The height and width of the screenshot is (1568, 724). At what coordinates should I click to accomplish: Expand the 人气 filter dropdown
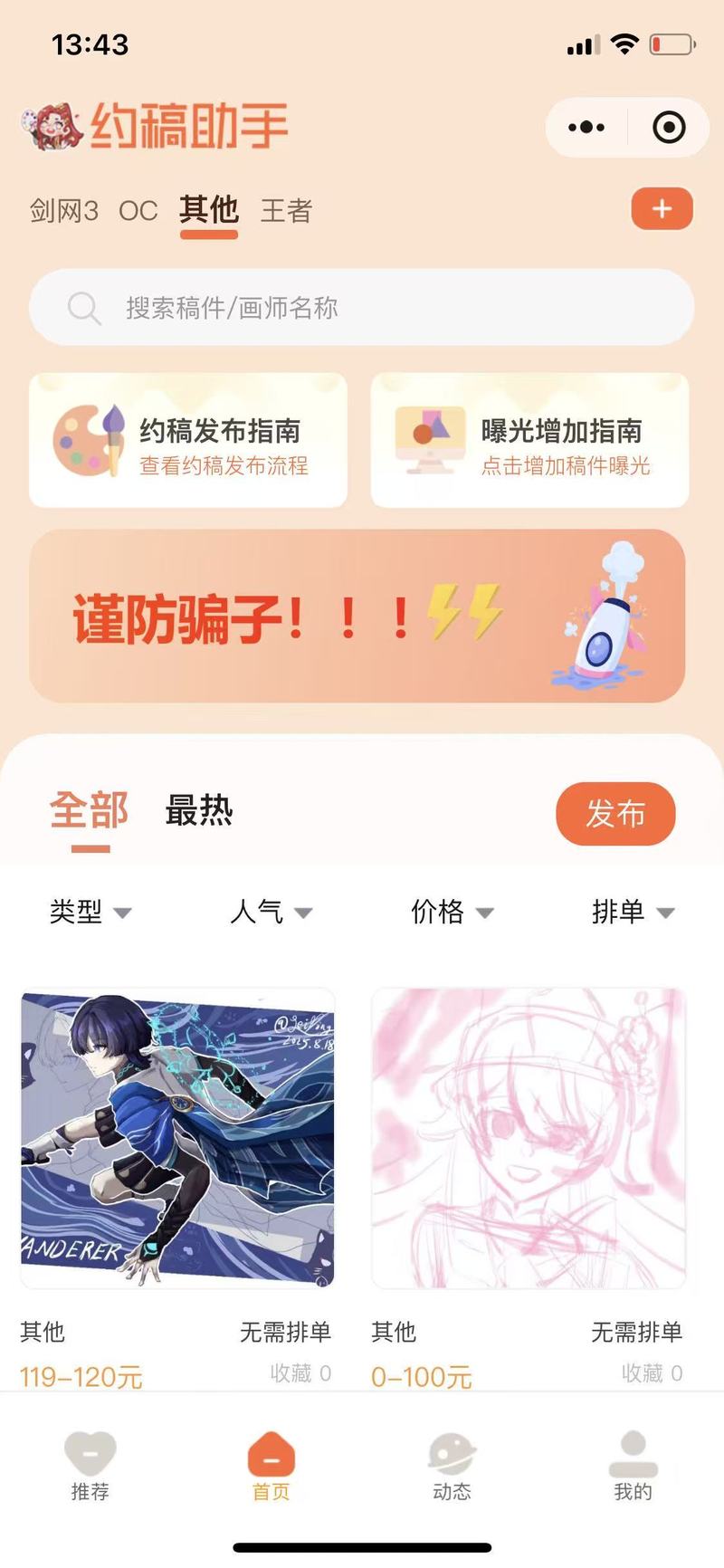(271, 912)
